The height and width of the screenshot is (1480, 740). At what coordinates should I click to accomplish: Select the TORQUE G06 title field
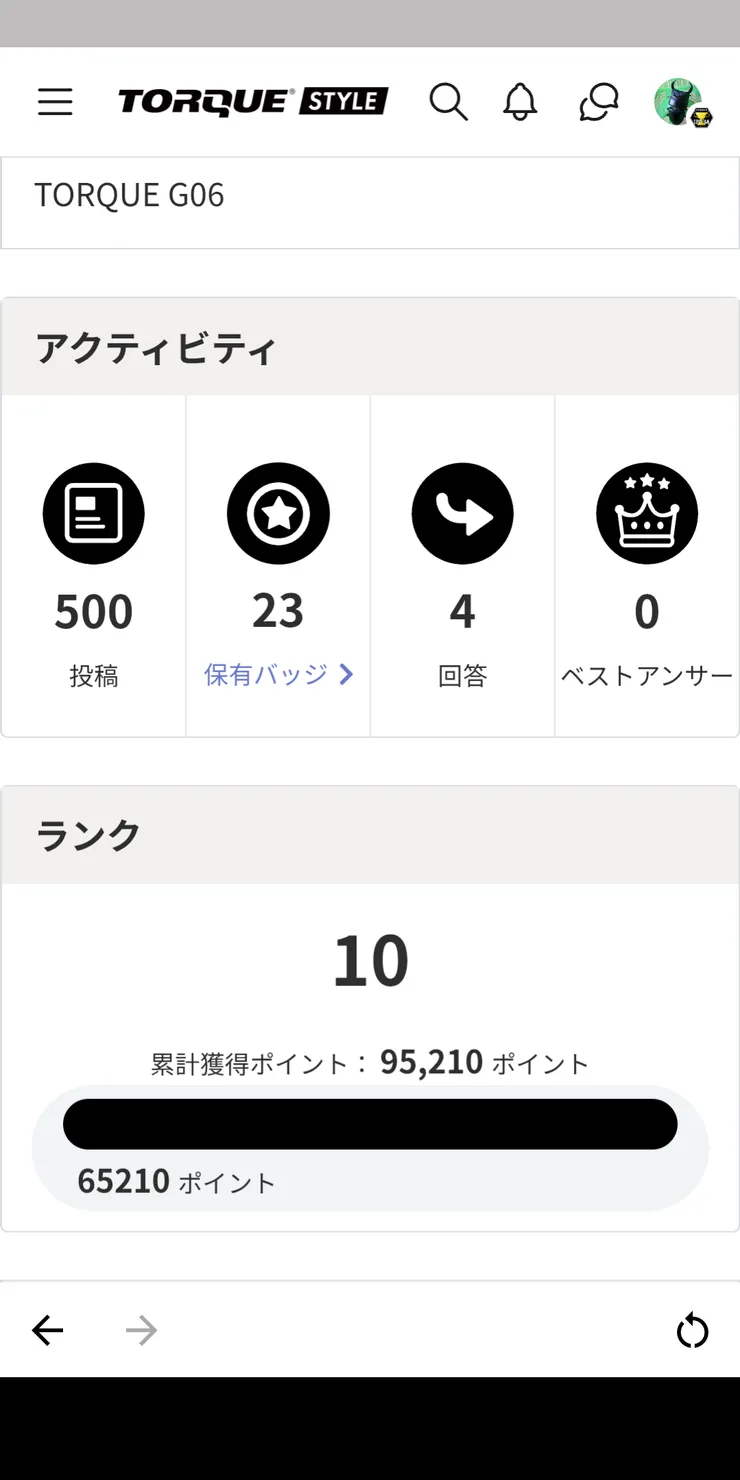[127, 194]
